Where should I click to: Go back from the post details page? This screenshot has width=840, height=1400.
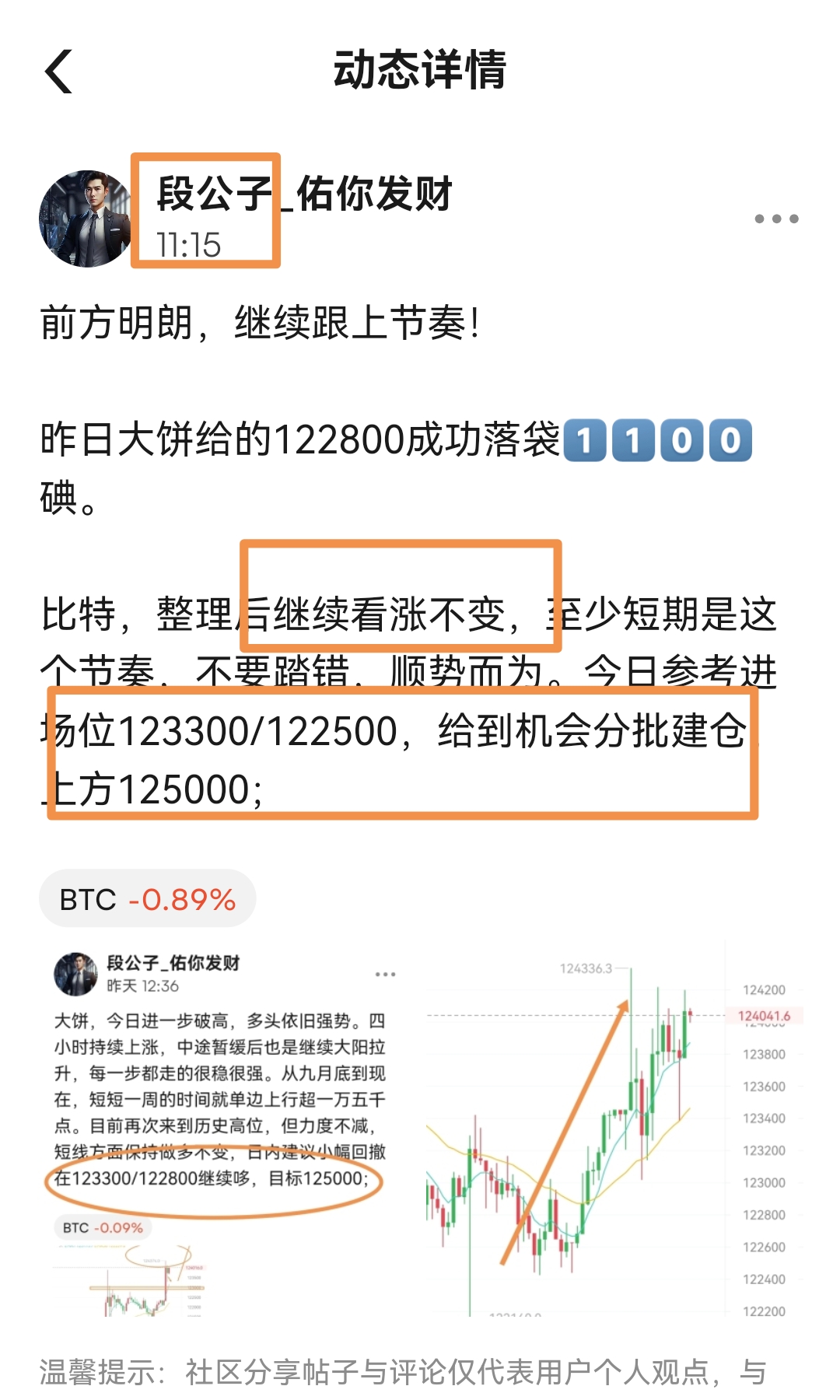click(x=59, y=72)
